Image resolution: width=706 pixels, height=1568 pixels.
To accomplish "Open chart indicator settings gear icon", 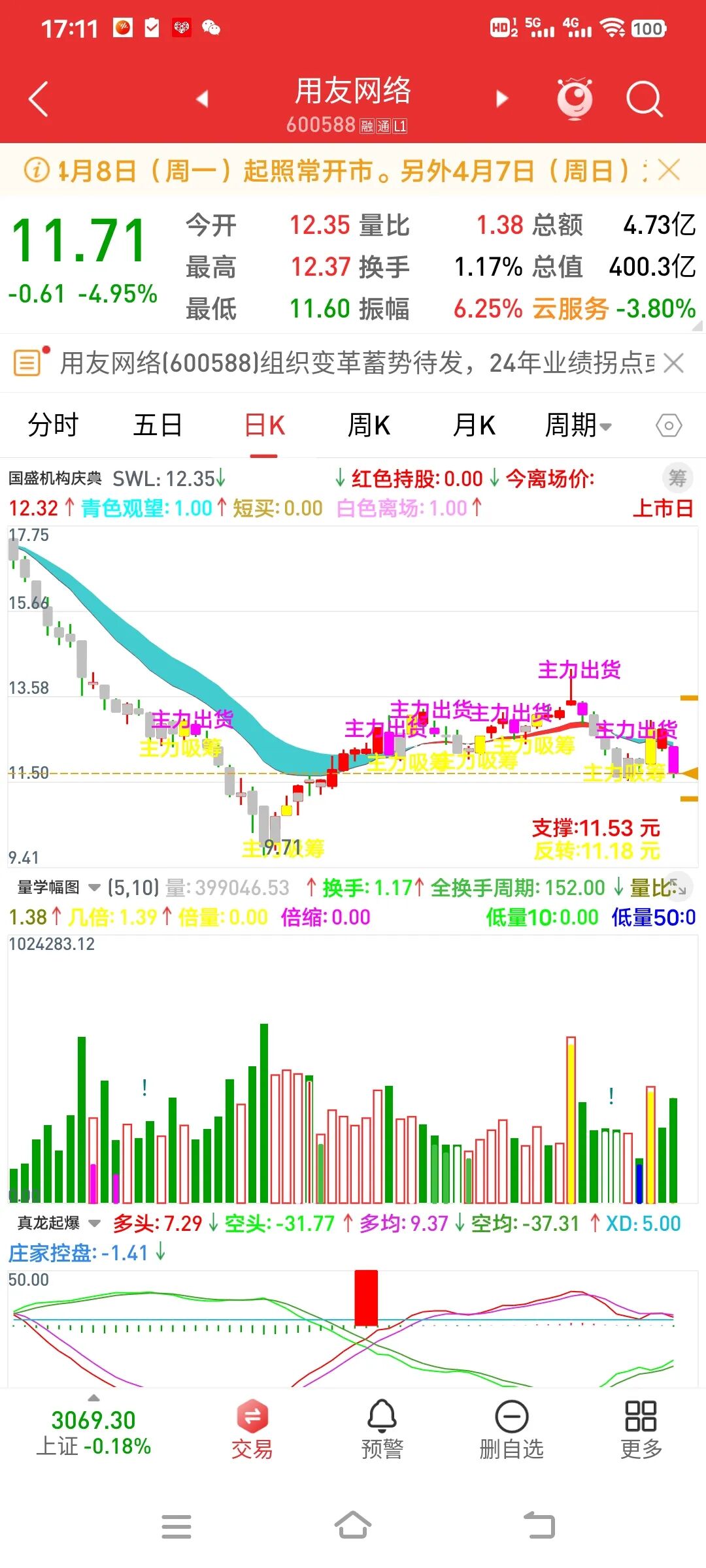I will click(x=668, y=426).
